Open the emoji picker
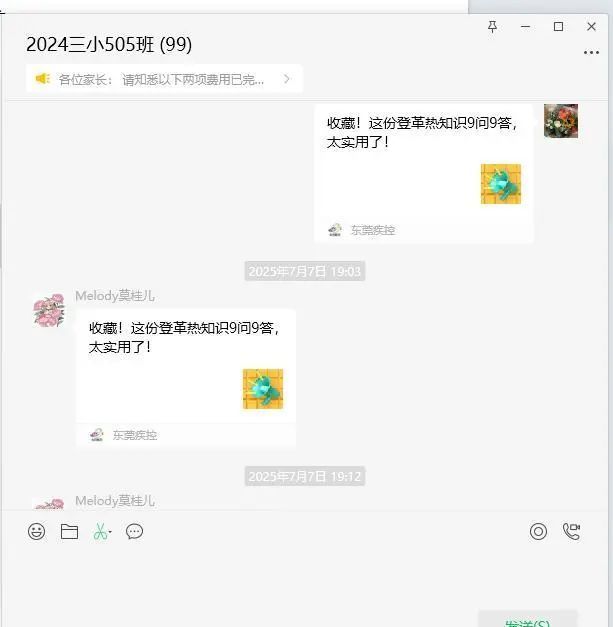This screenshot has height=627, width=613. coord(37,532)
